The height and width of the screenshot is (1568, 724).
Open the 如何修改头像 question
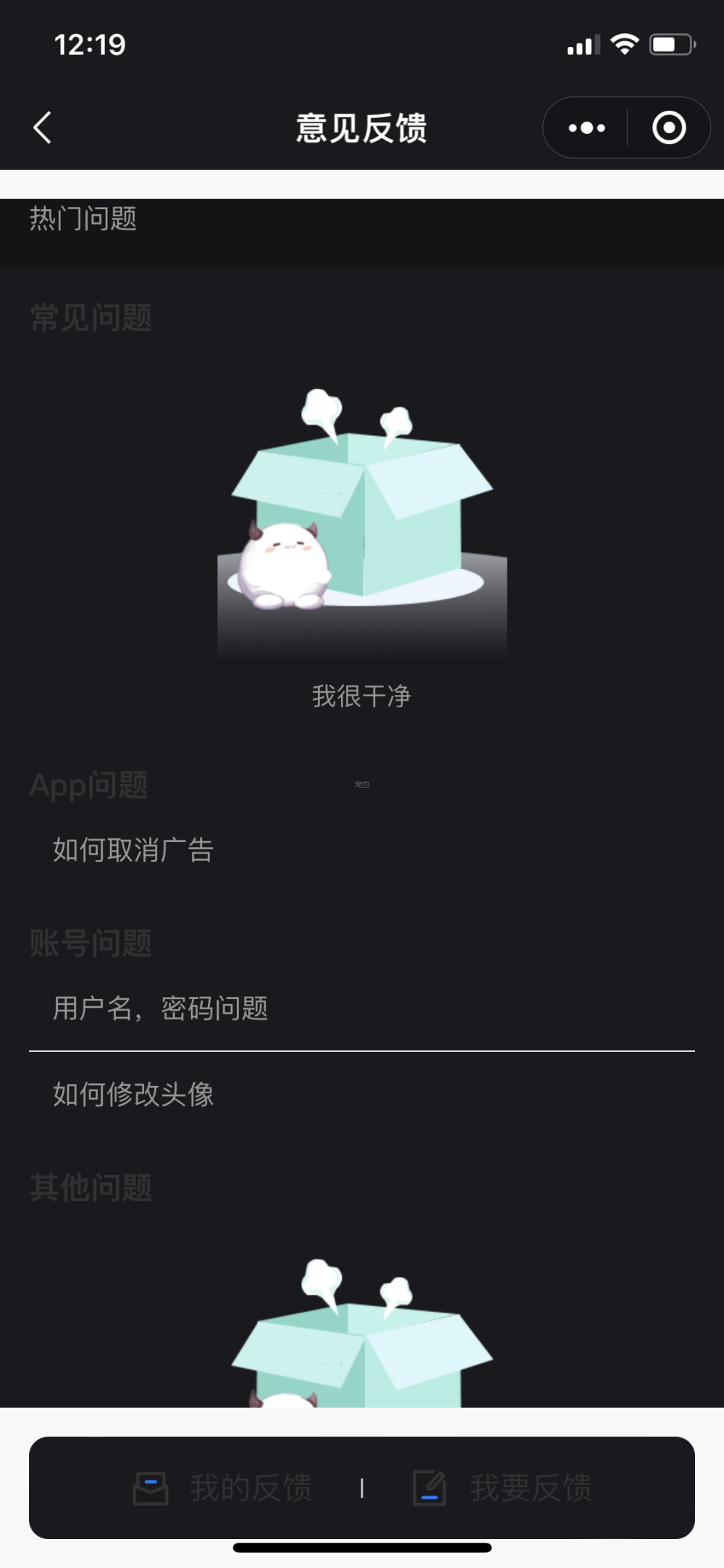coord(133,1094)
